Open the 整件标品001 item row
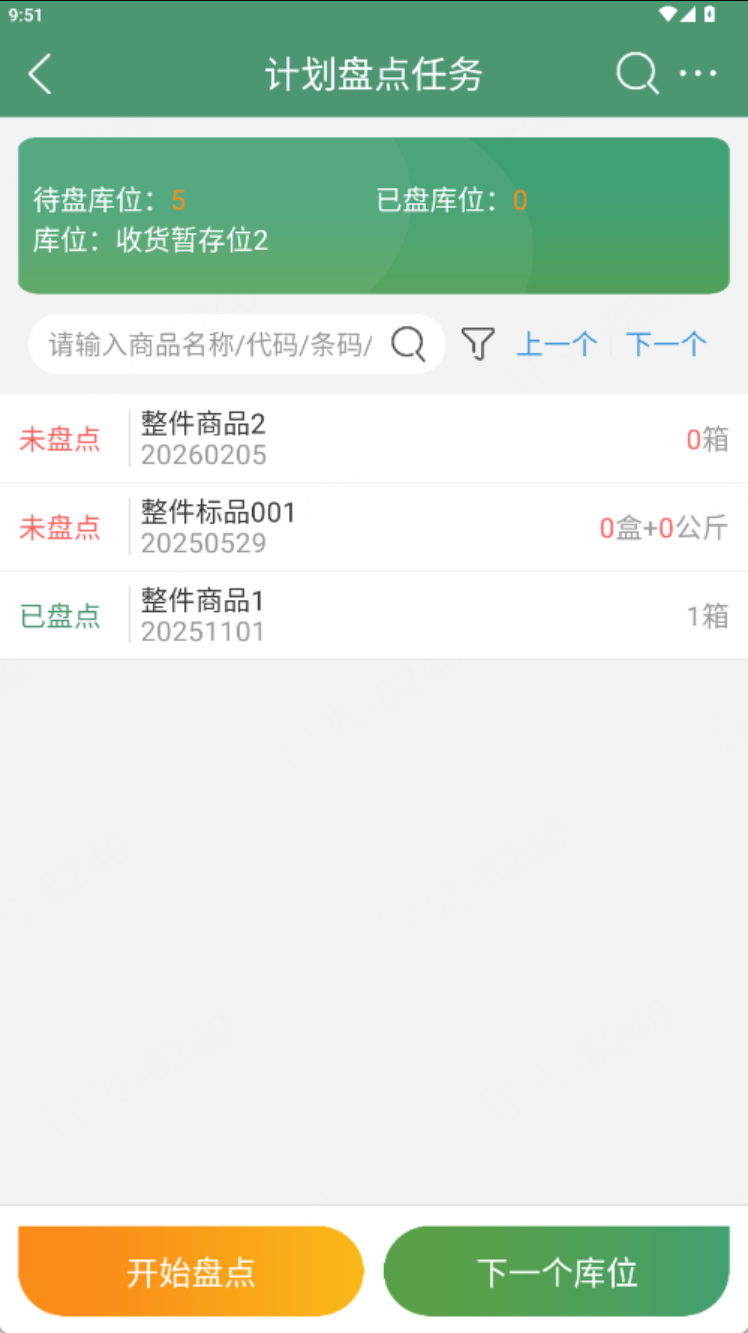Viewport: 748px width, 1333px height. pos(374,527)
